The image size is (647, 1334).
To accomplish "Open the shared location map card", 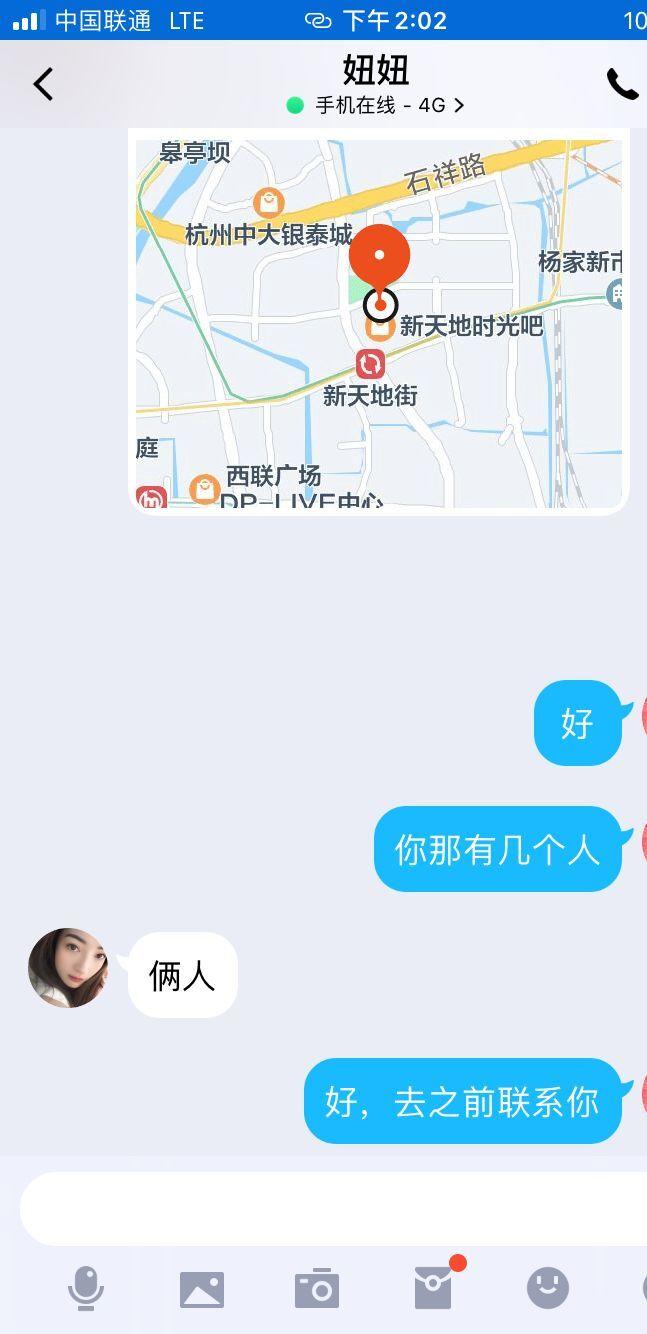I will [379, 322].
